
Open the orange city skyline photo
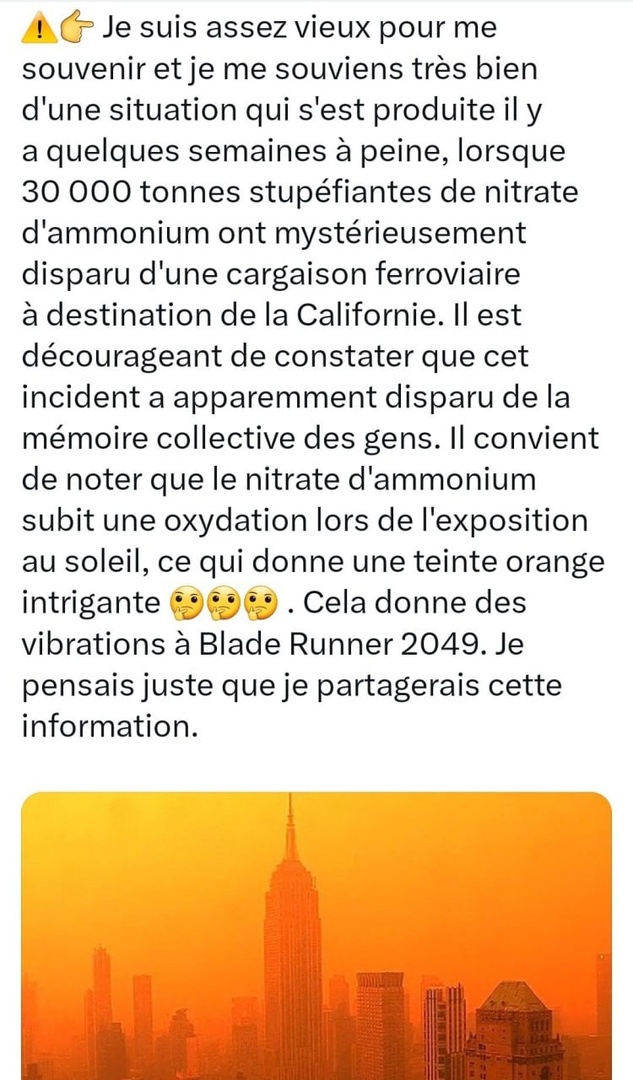pyautogui.click(x=317, y=935)
